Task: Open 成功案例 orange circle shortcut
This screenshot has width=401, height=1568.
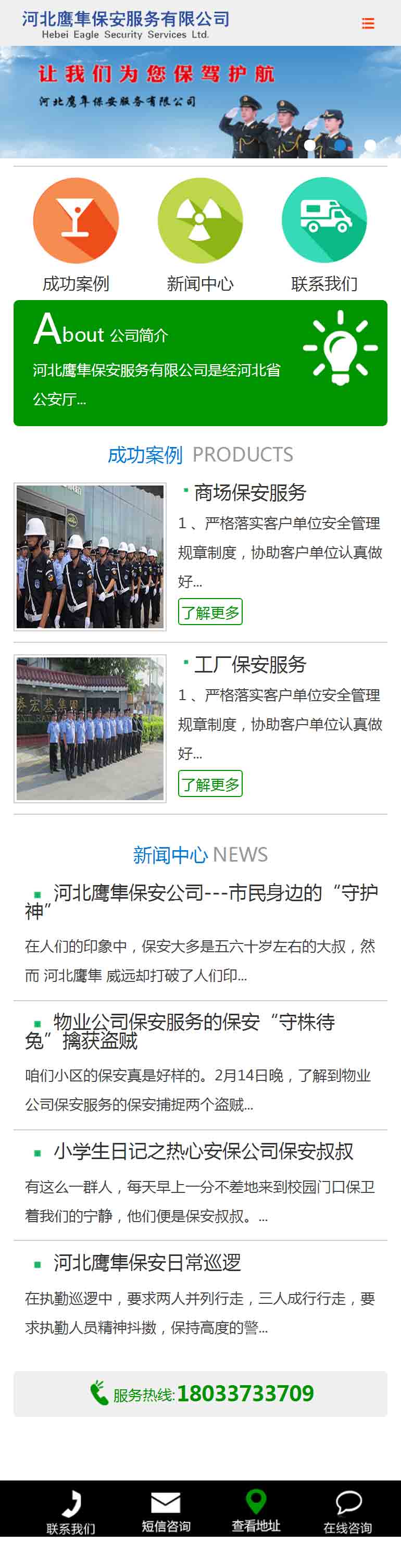Action: tap(76, 220)
